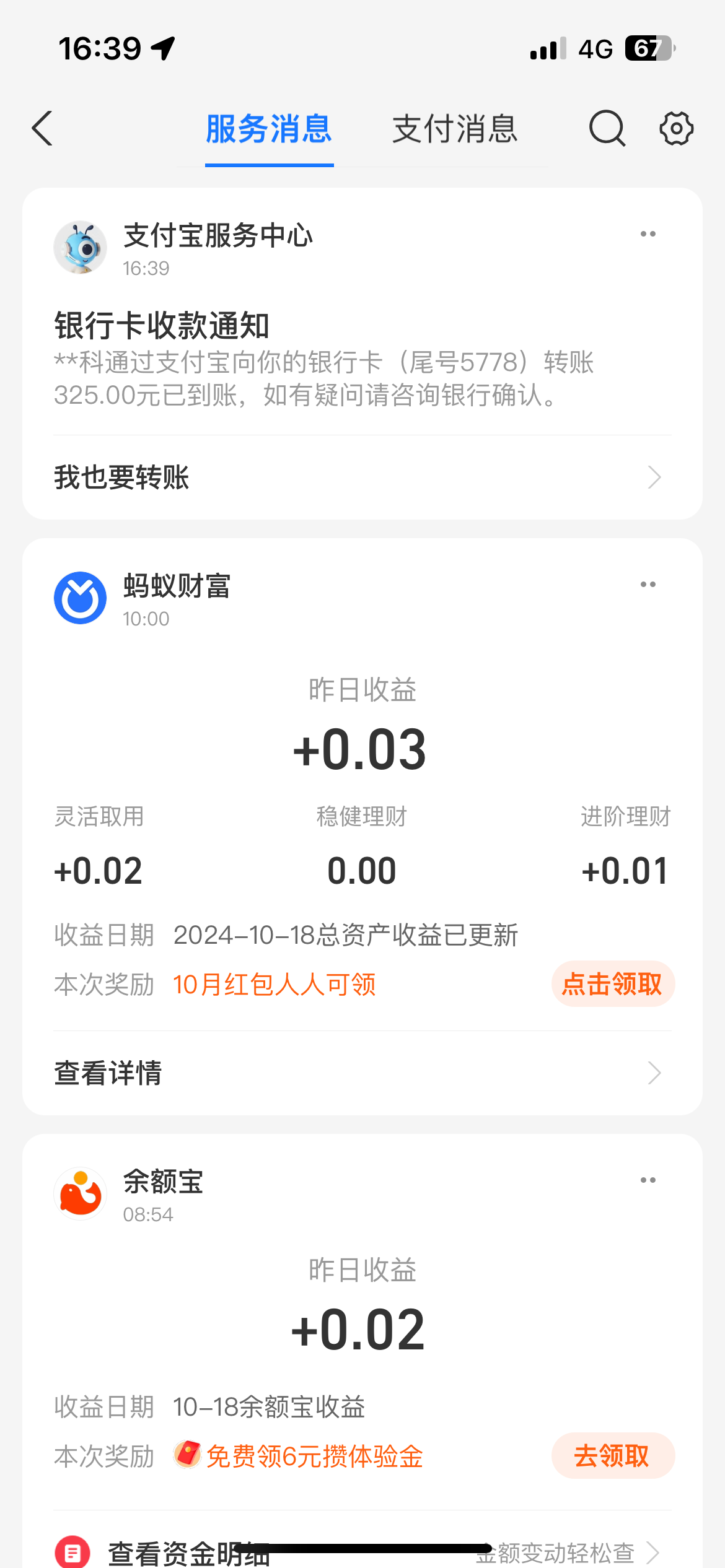The height and width of the screenshot is (1568, 725).
Task: Open more options for 支付宝服务中心 message
Action: 648,234
